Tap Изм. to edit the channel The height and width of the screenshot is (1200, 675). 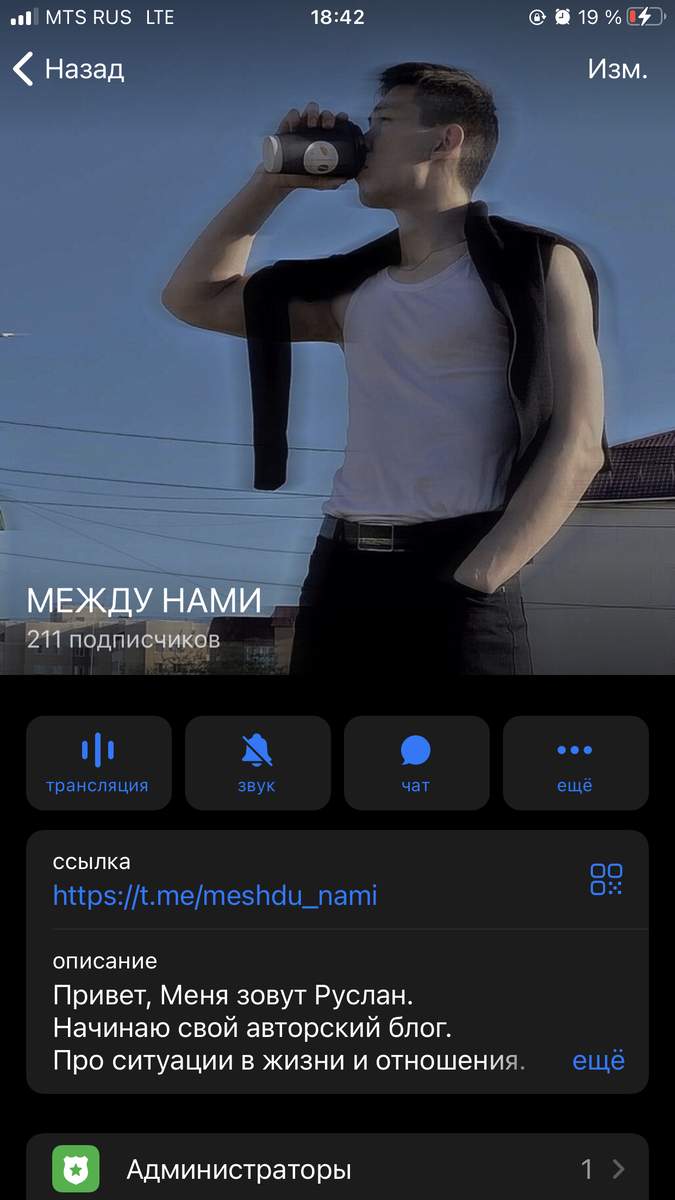[x=617, y=69]
